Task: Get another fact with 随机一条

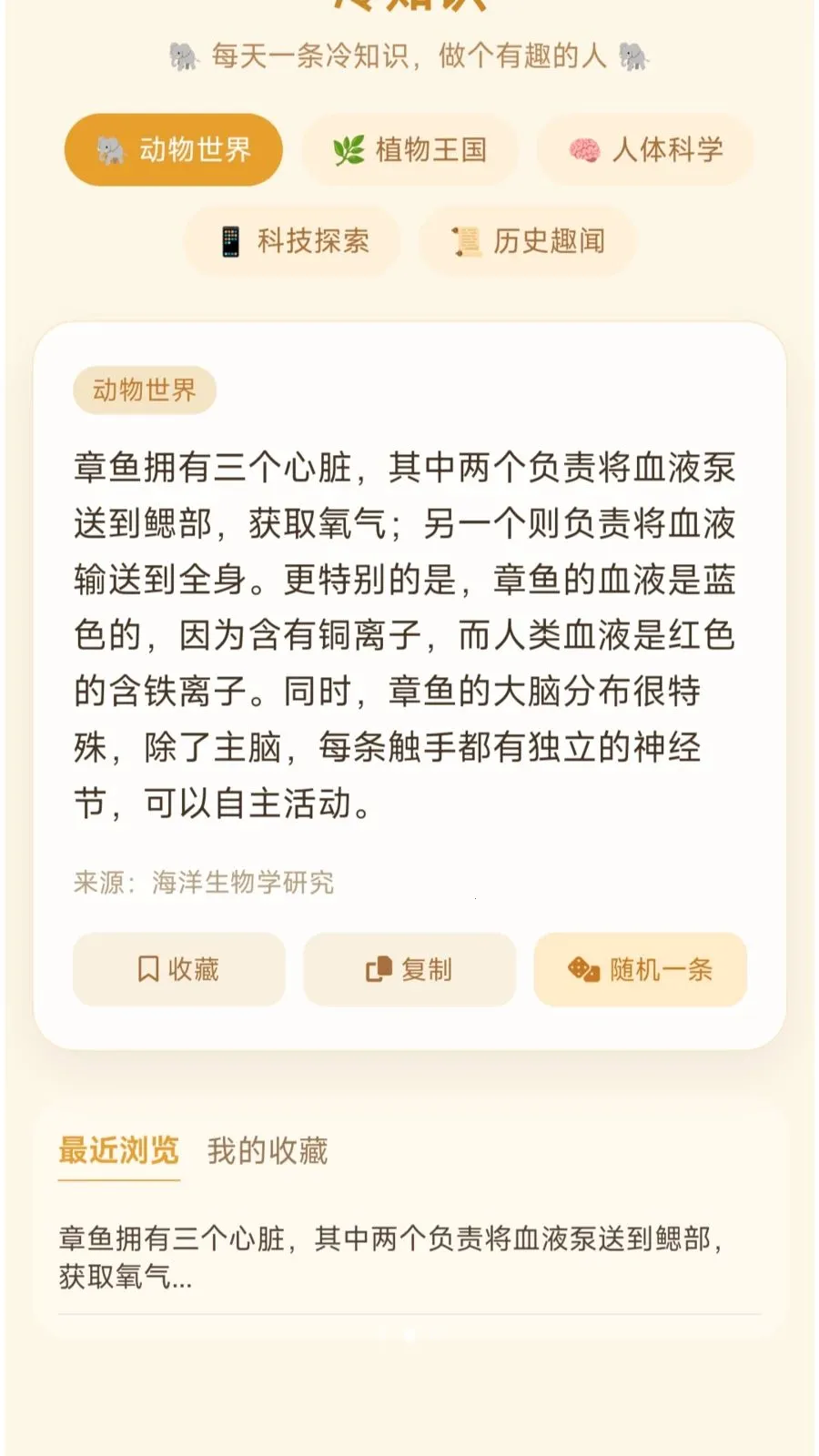Action: click(x=640, y=969)
